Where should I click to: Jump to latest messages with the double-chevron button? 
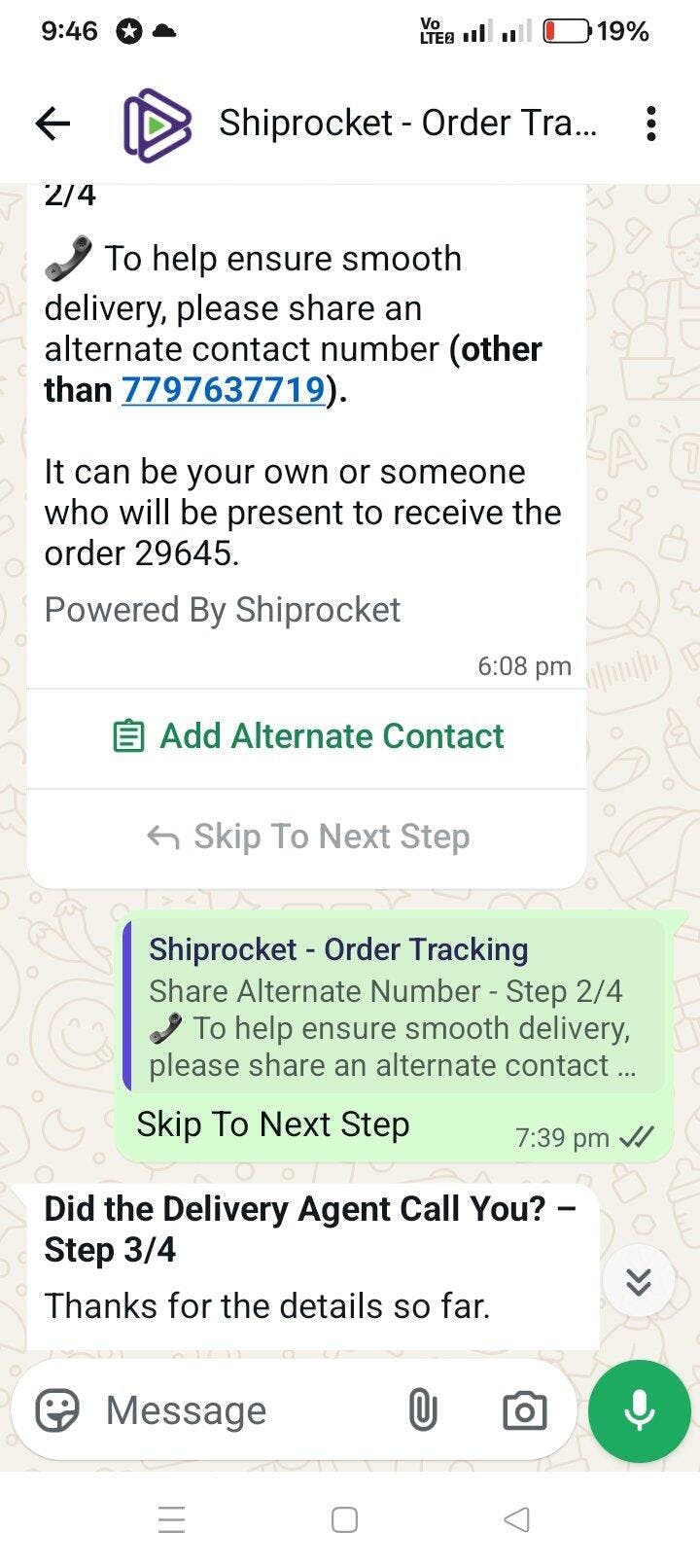tap(639, 1281)
